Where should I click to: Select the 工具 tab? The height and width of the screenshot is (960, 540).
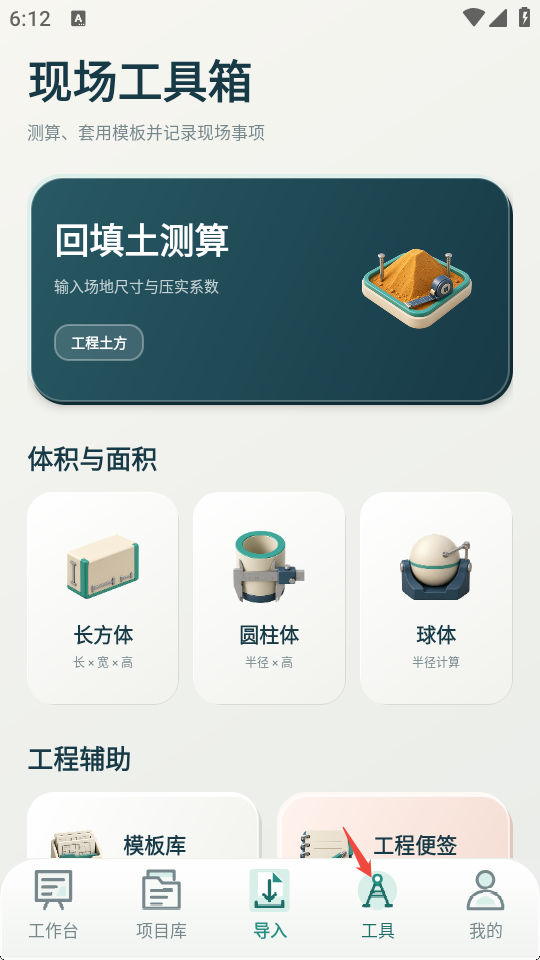click(378, 905)
